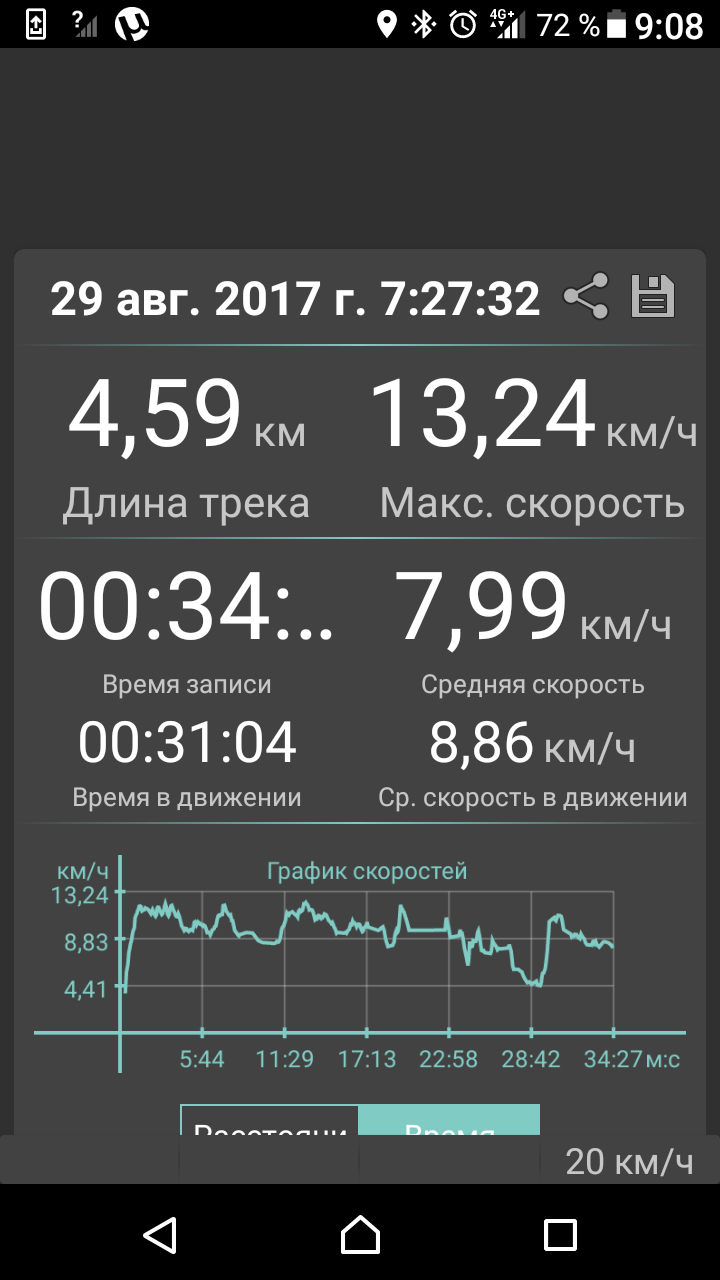The image size is (720, 1280).
Task: Save the track with the floppy disk icon
Action: 653,297
